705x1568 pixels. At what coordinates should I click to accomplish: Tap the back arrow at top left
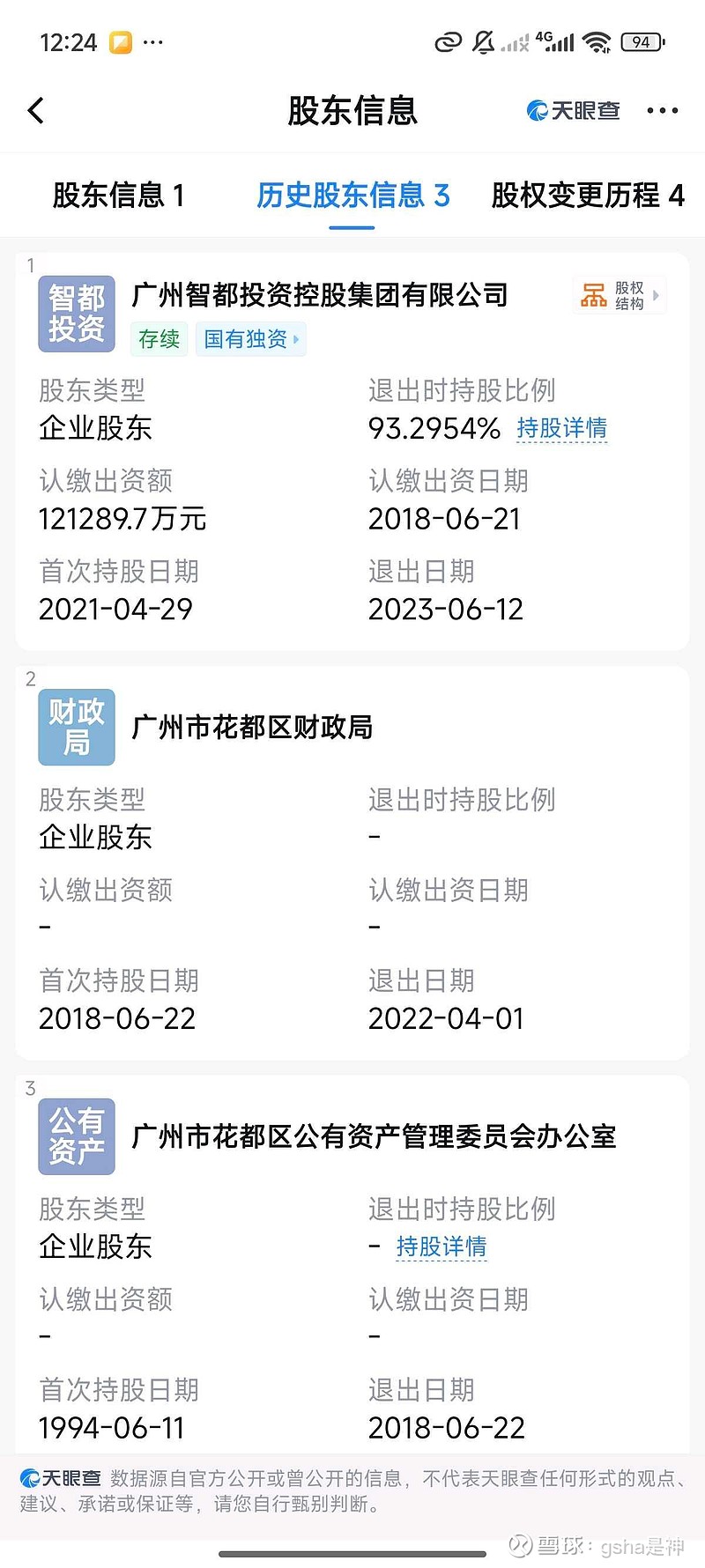pos(35,110)
